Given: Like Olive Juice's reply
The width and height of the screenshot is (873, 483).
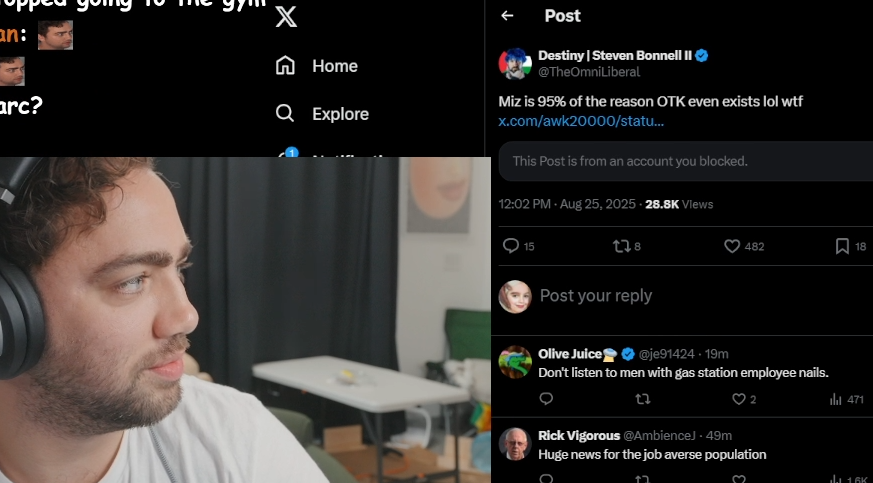Looking at the screenshot, I should 738,399.
